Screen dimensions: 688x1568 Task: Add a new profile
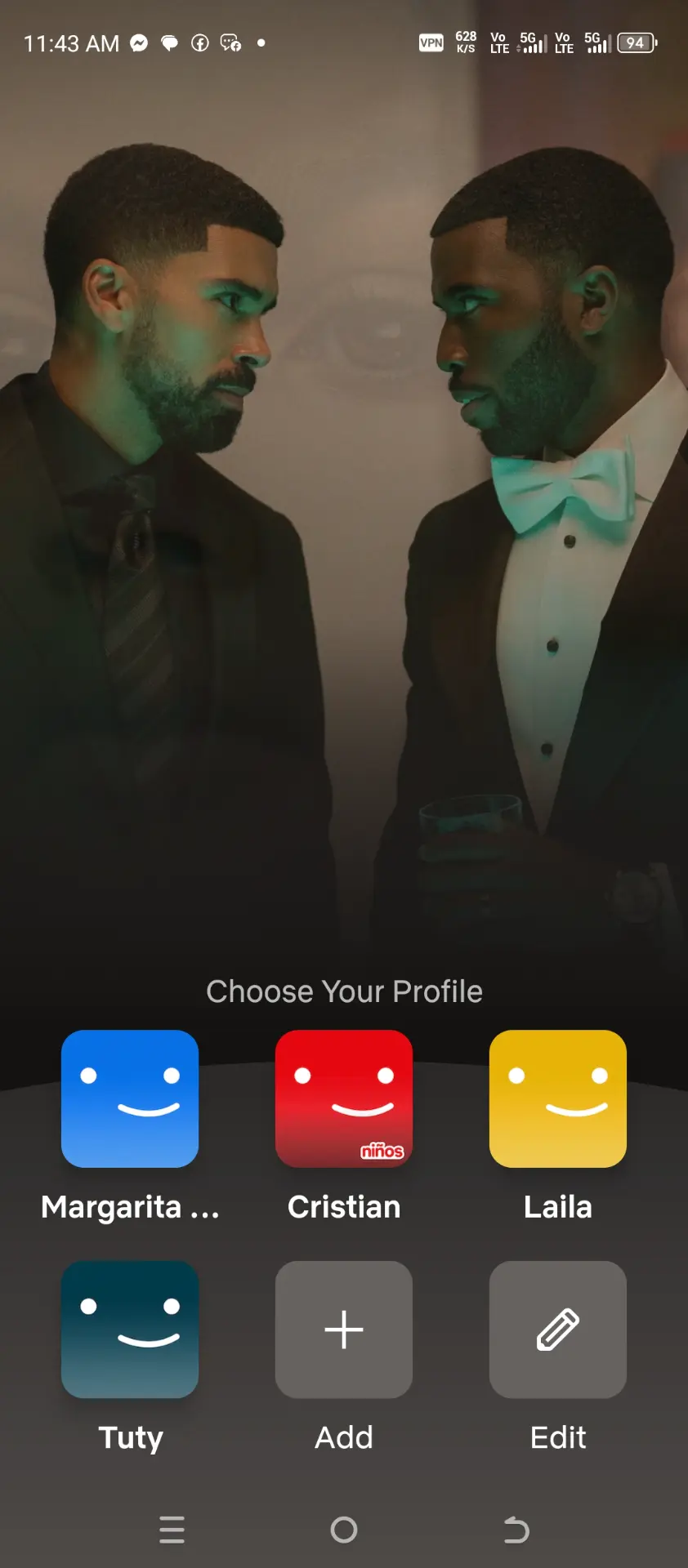pos(344,1330)
